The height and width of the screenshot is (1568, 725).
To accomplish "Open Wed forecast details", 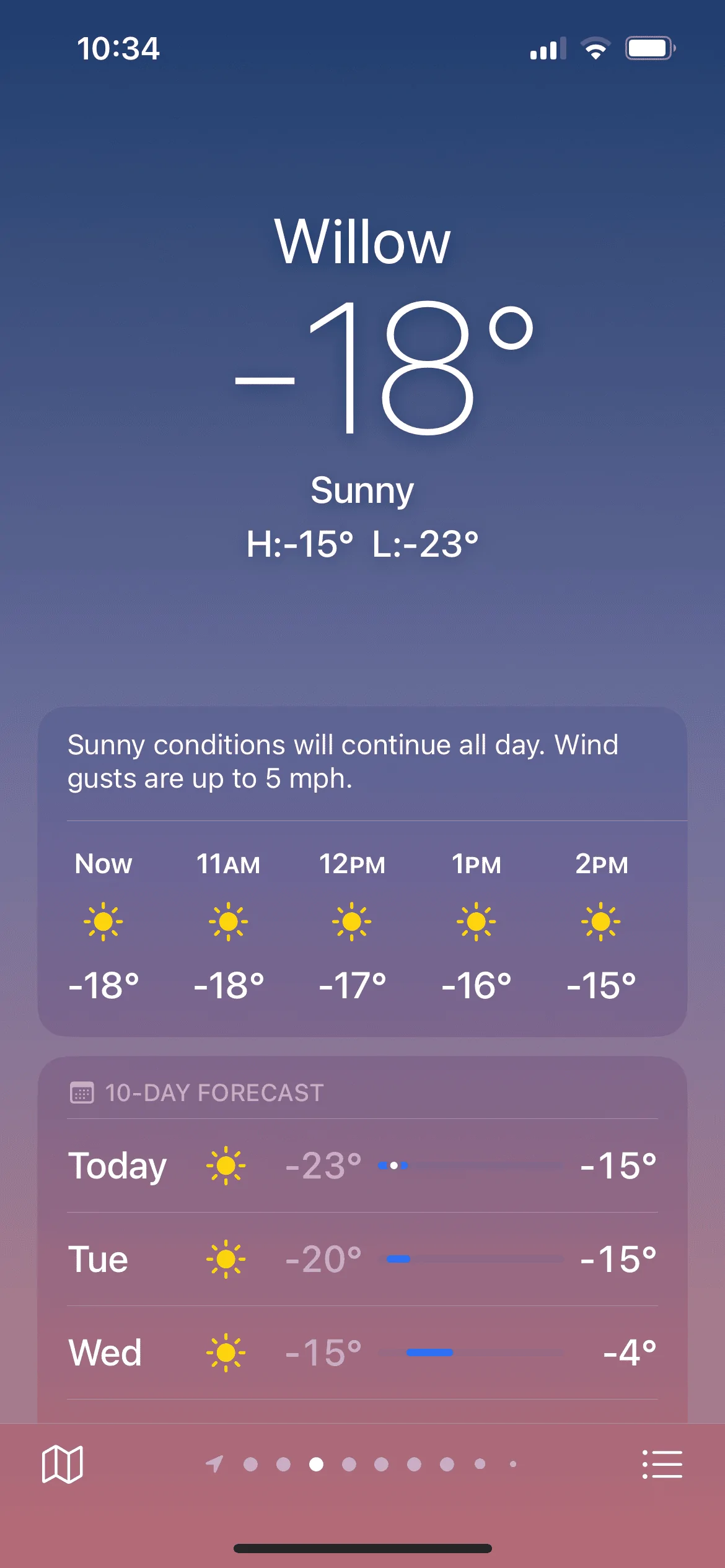I will (362, 1353).
